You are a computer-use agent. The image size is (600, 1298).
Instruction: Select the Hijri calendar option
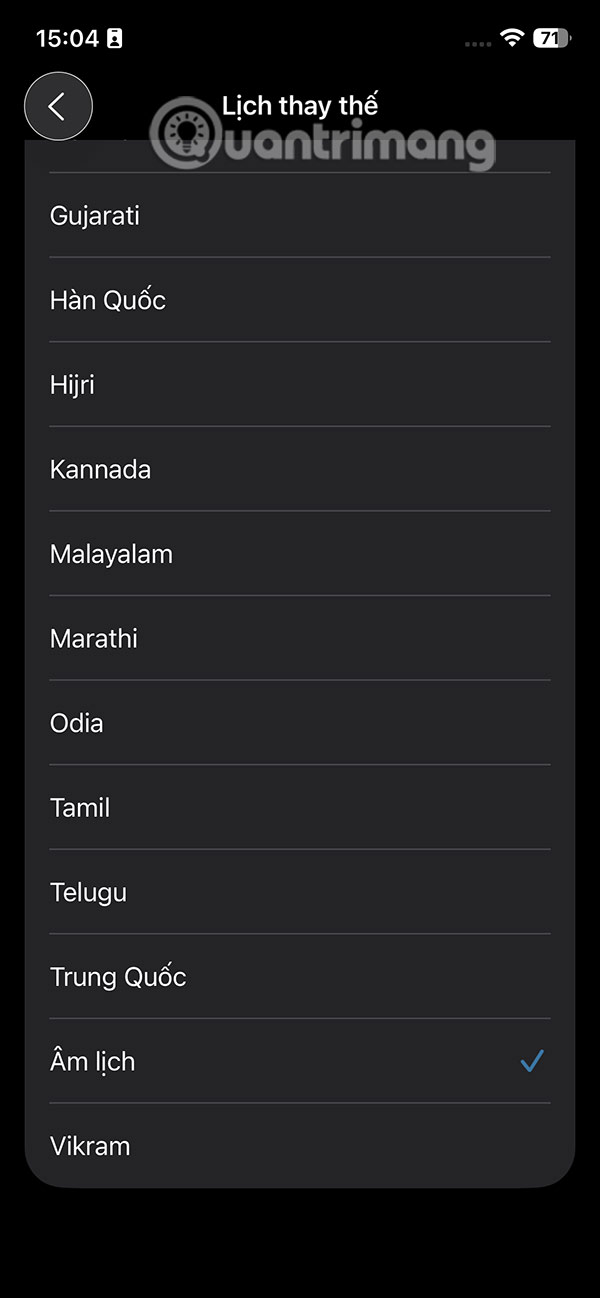[x=300, y=384]
